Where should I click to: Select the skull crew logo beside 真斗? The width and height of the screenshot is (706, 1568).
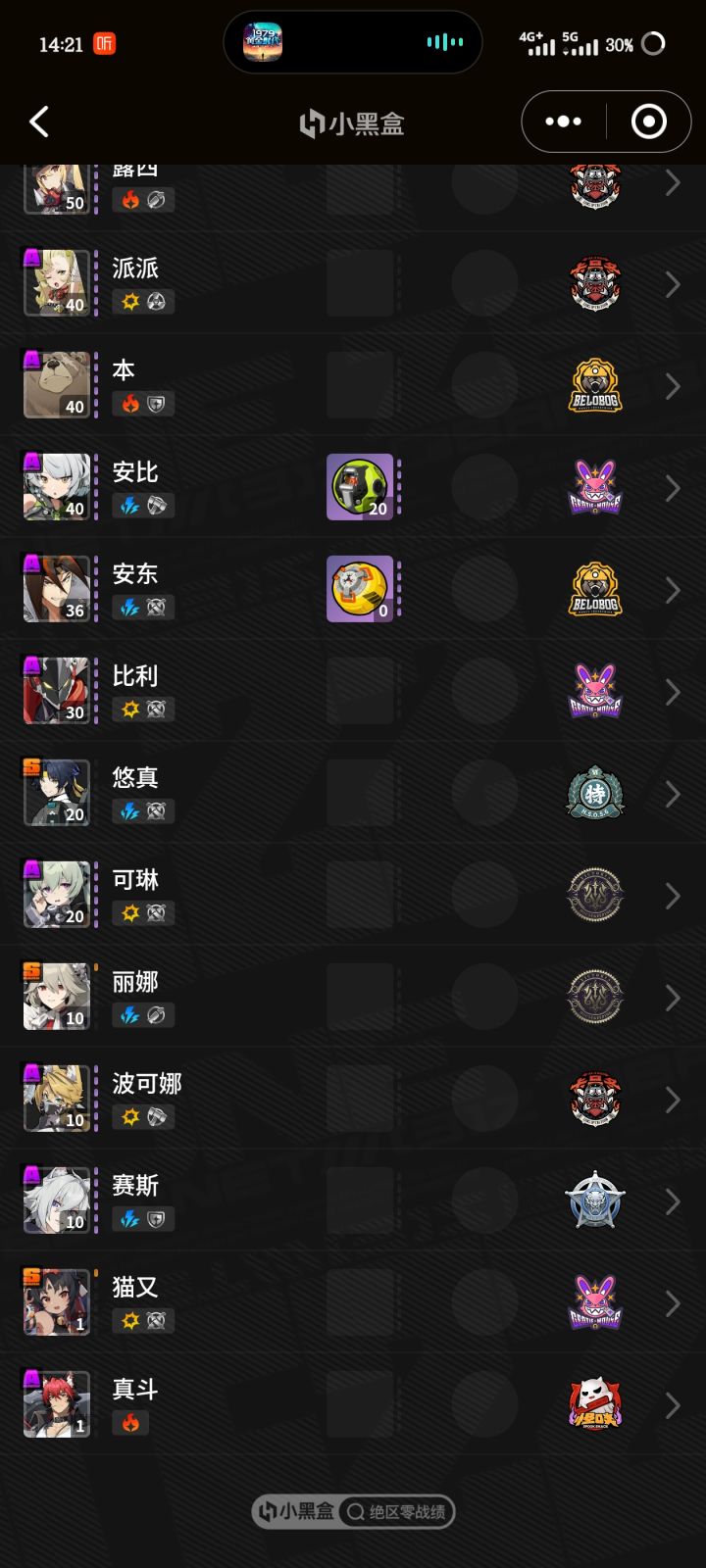pos(597,1404)
